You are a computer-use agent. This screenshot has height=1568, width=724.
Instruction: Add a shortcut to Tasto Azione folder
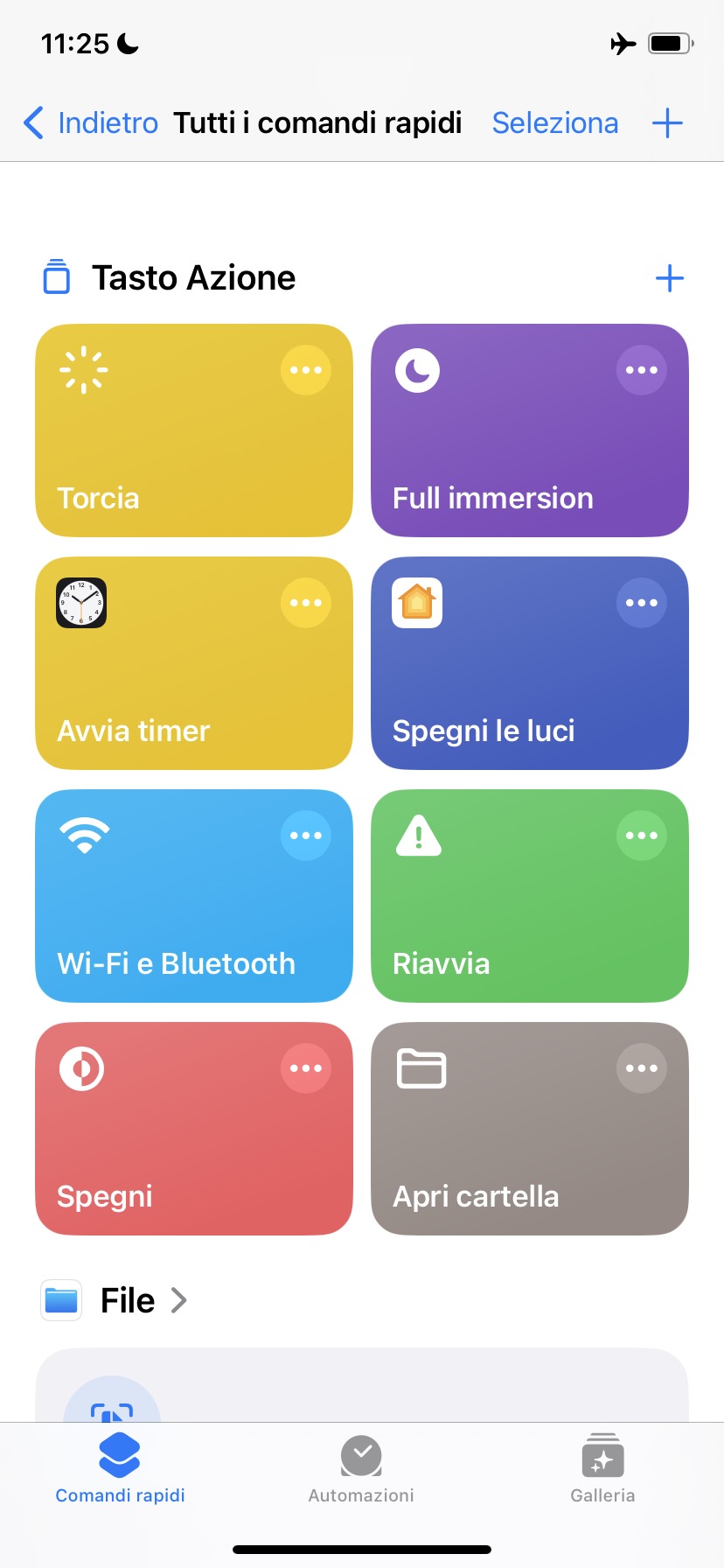[x=669, y=278]
